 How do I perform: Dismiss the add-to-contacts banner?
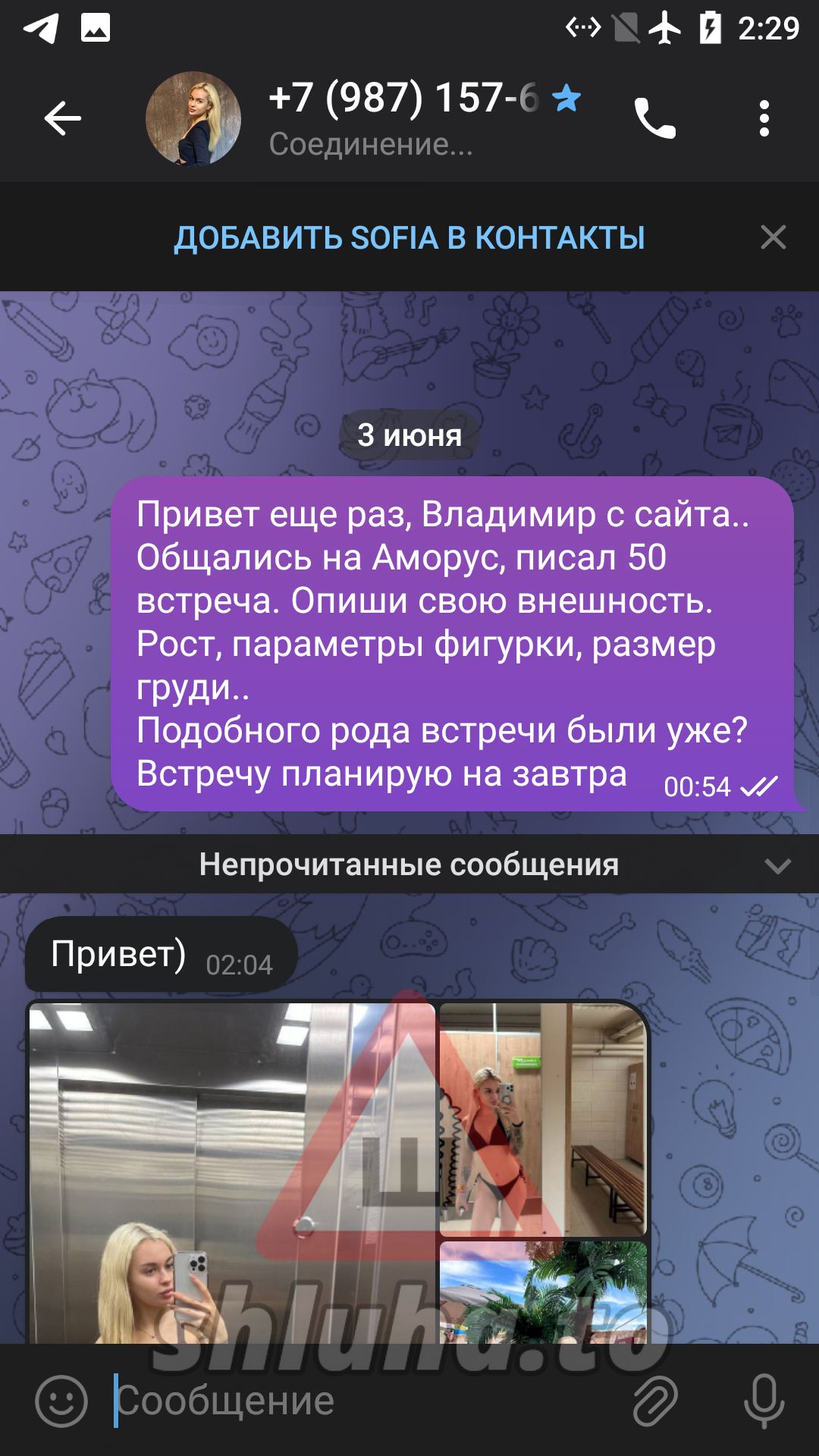tap(773, 237)
